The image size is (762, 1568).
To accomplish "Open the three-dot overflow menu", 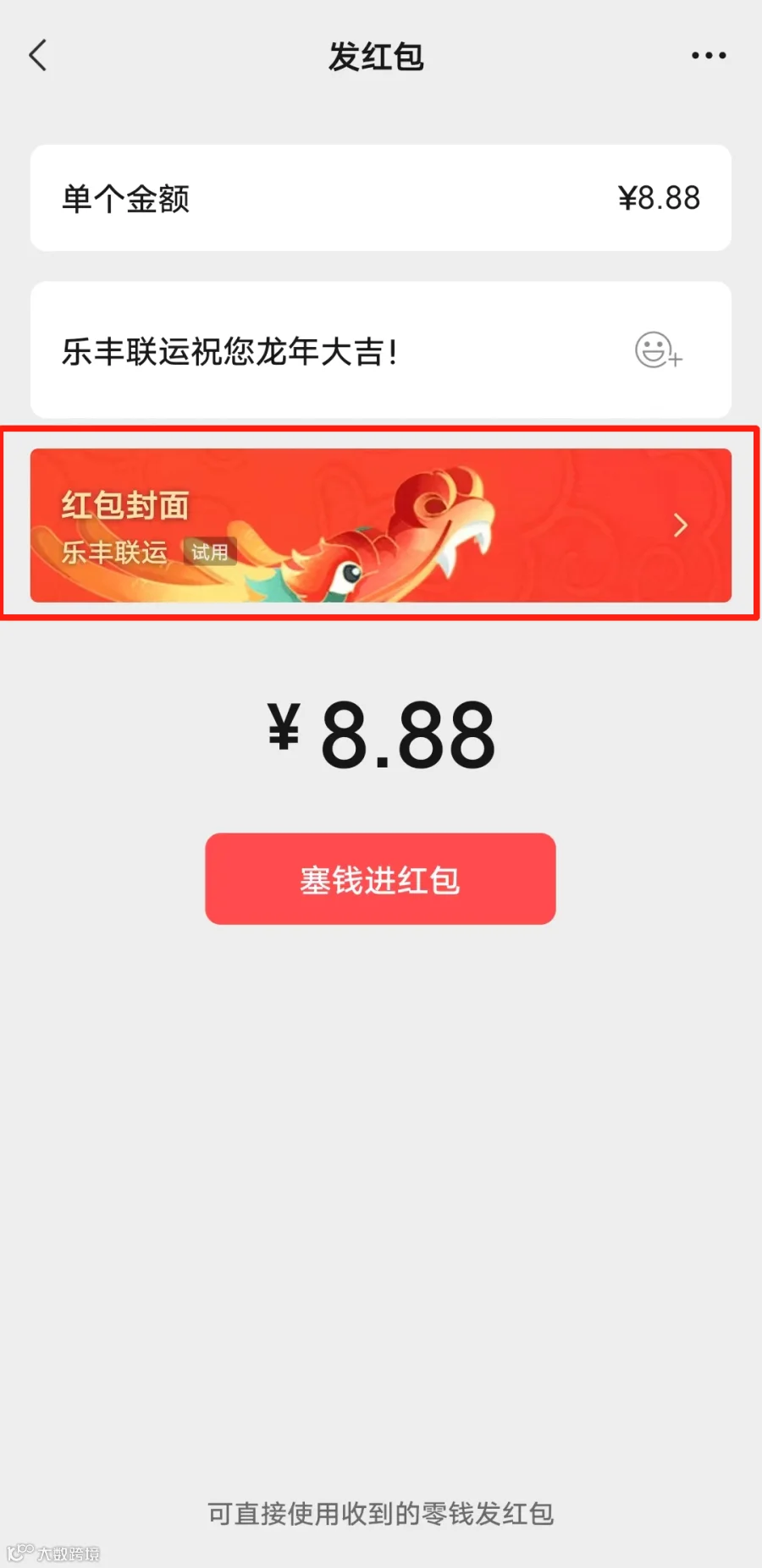I will point(709,56).
